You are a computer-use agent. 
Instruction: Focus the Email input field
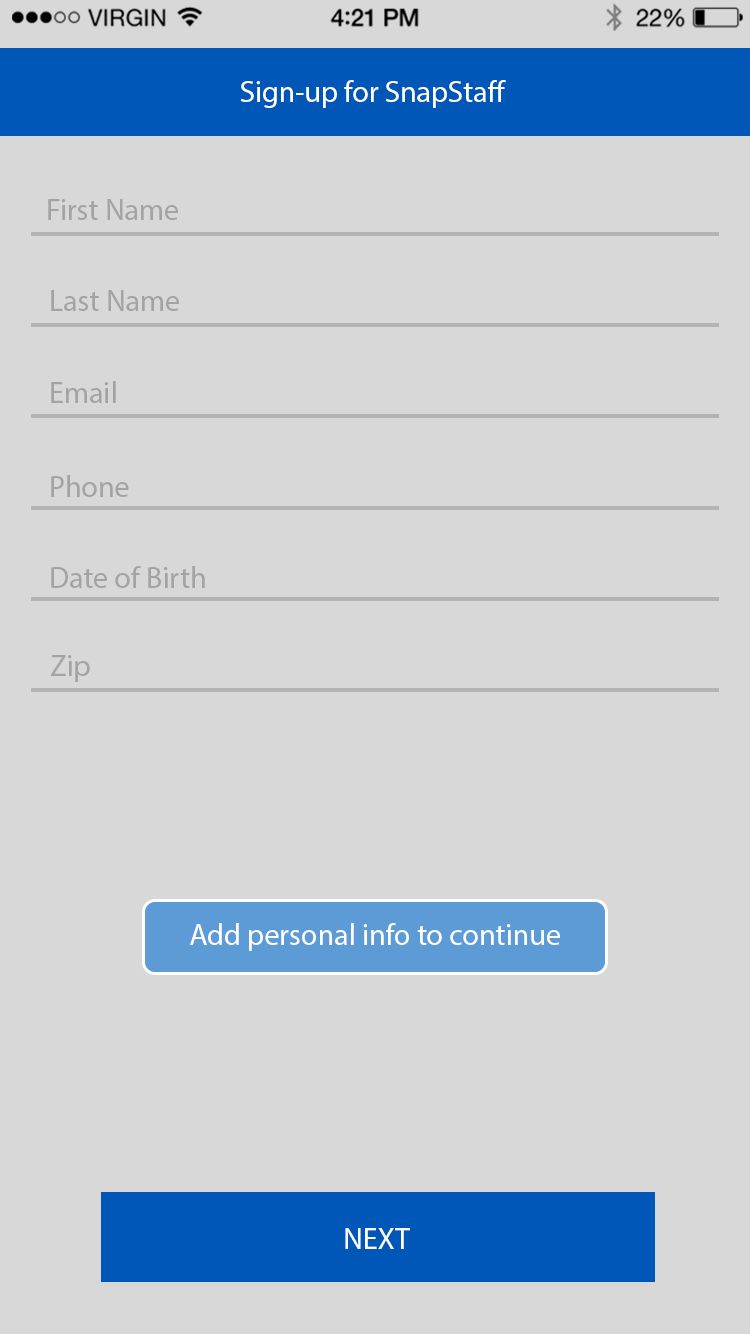(x=375, y=393)
